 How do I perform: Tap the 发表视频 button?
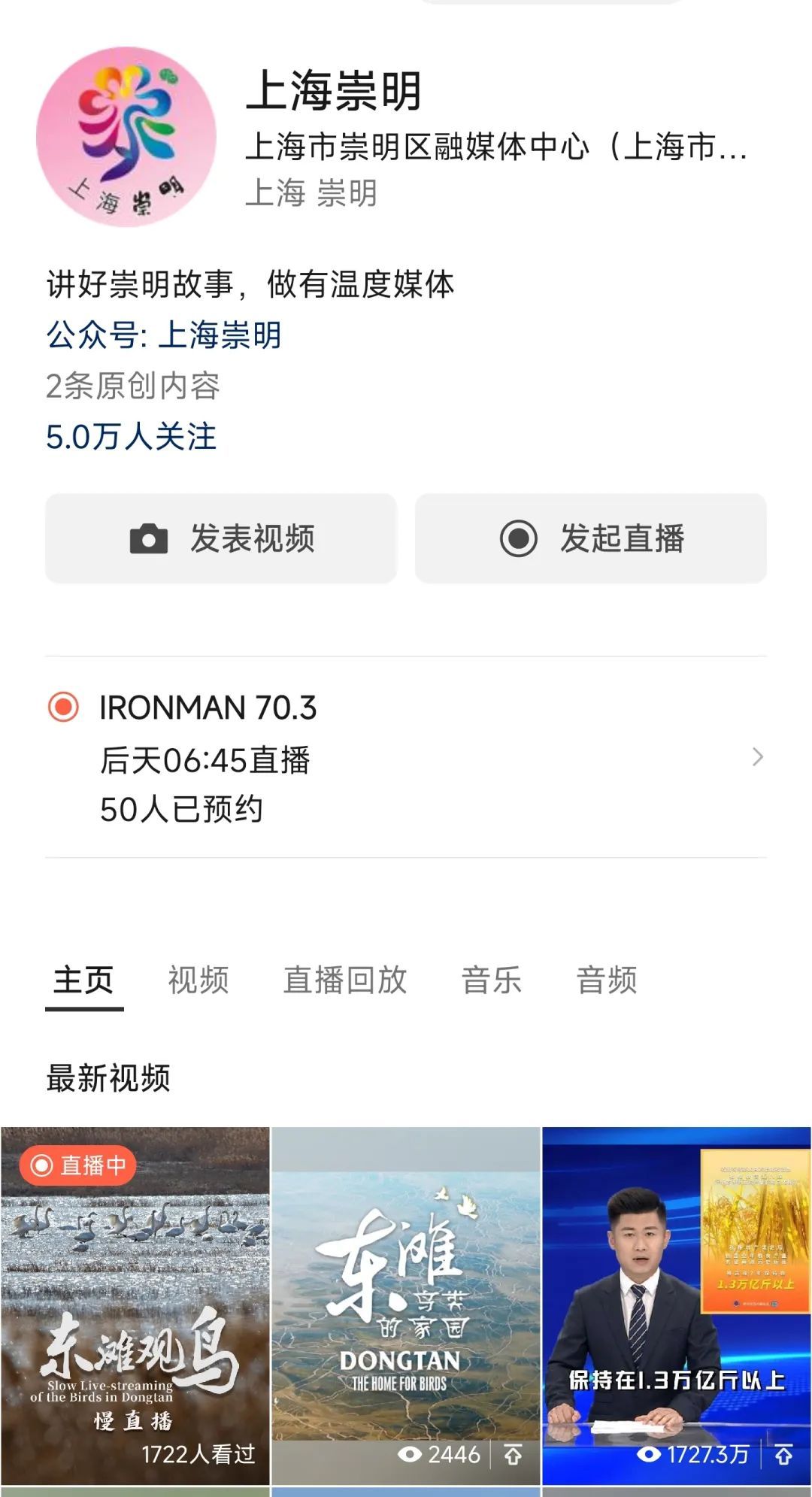pos(221,538)
